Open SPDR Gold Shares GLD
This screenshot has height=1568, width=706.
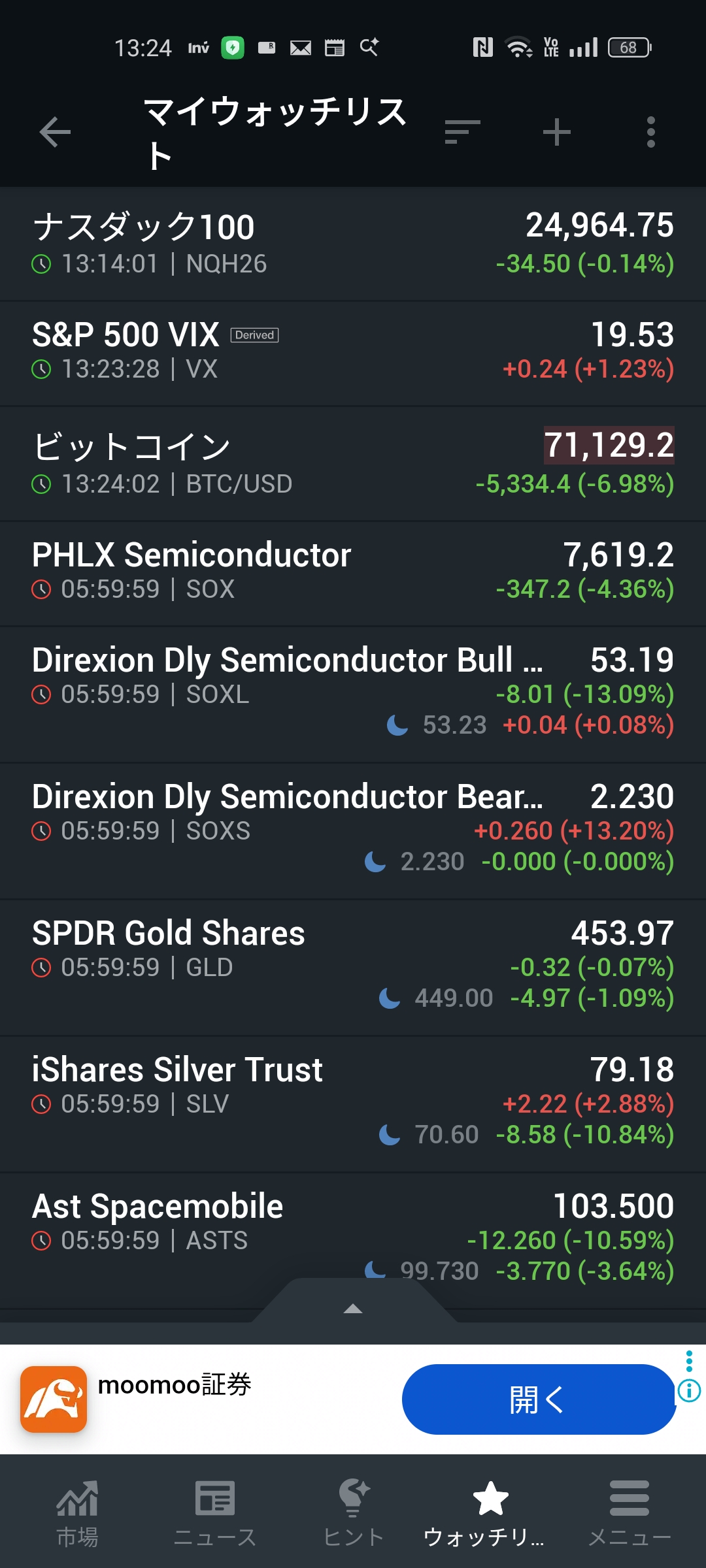(x=353, y=966)
